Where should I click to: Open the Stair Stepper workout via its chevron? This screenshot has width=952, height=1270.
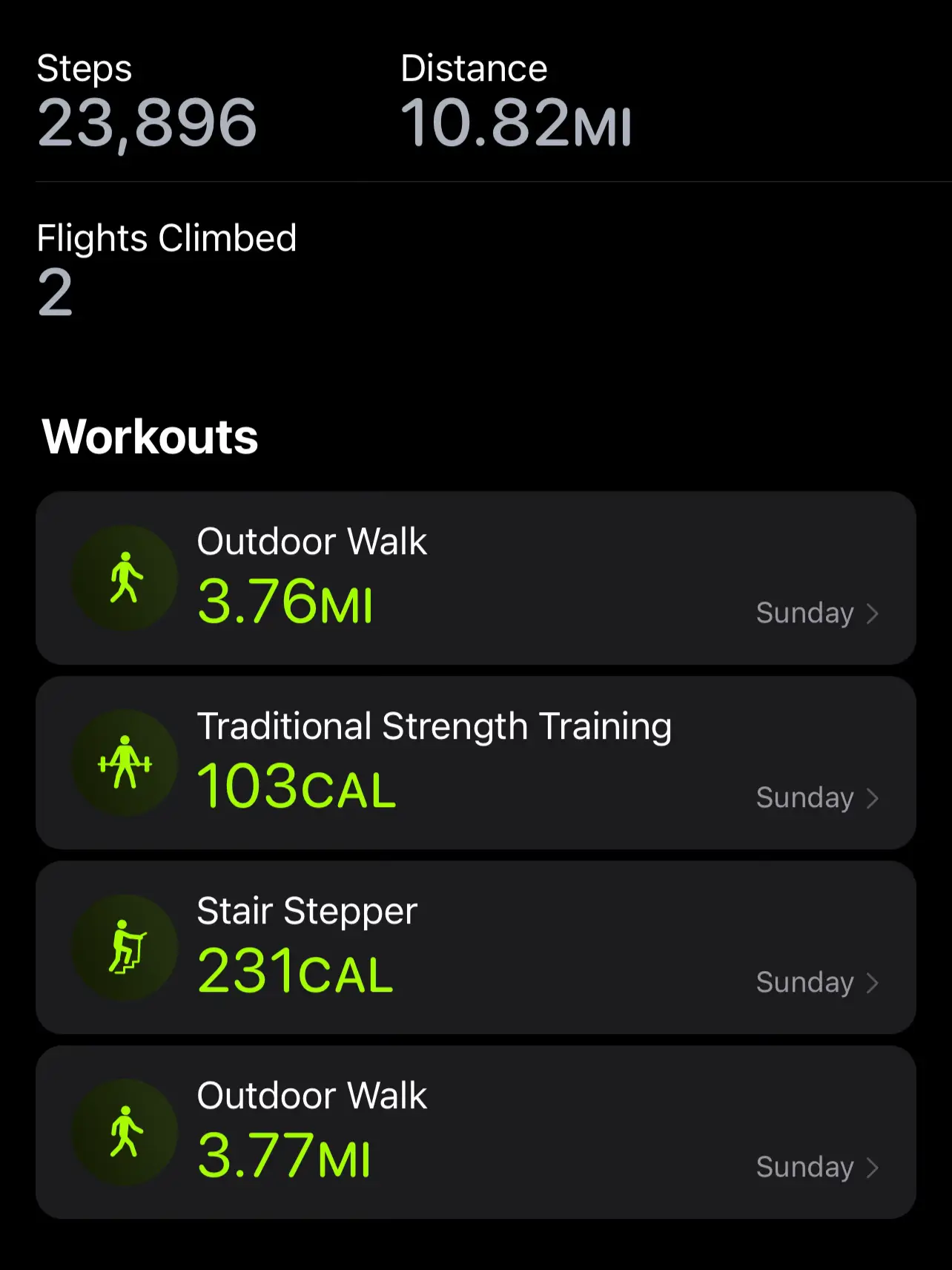coord(873,982)
